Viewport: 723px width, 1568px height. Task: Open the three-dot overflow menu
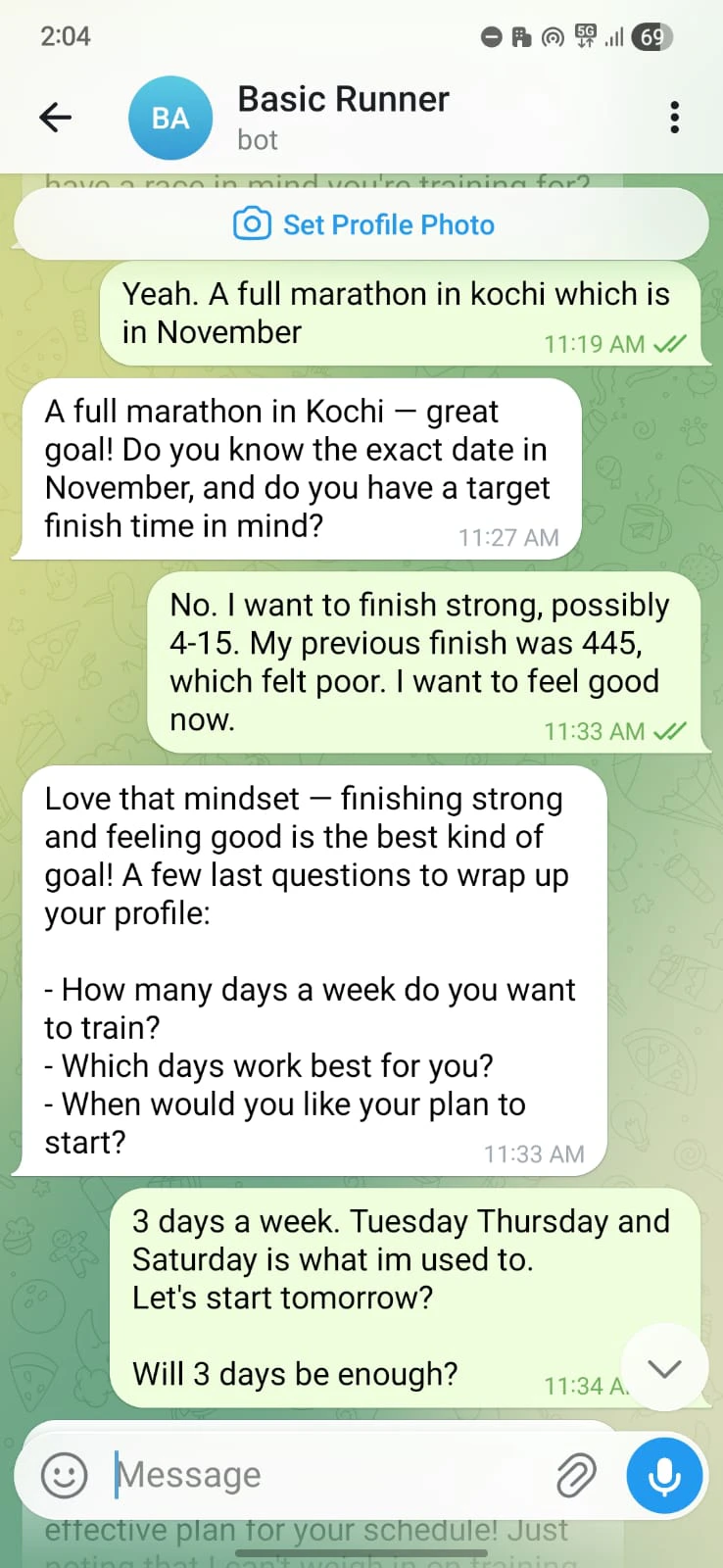coord(674,118)
